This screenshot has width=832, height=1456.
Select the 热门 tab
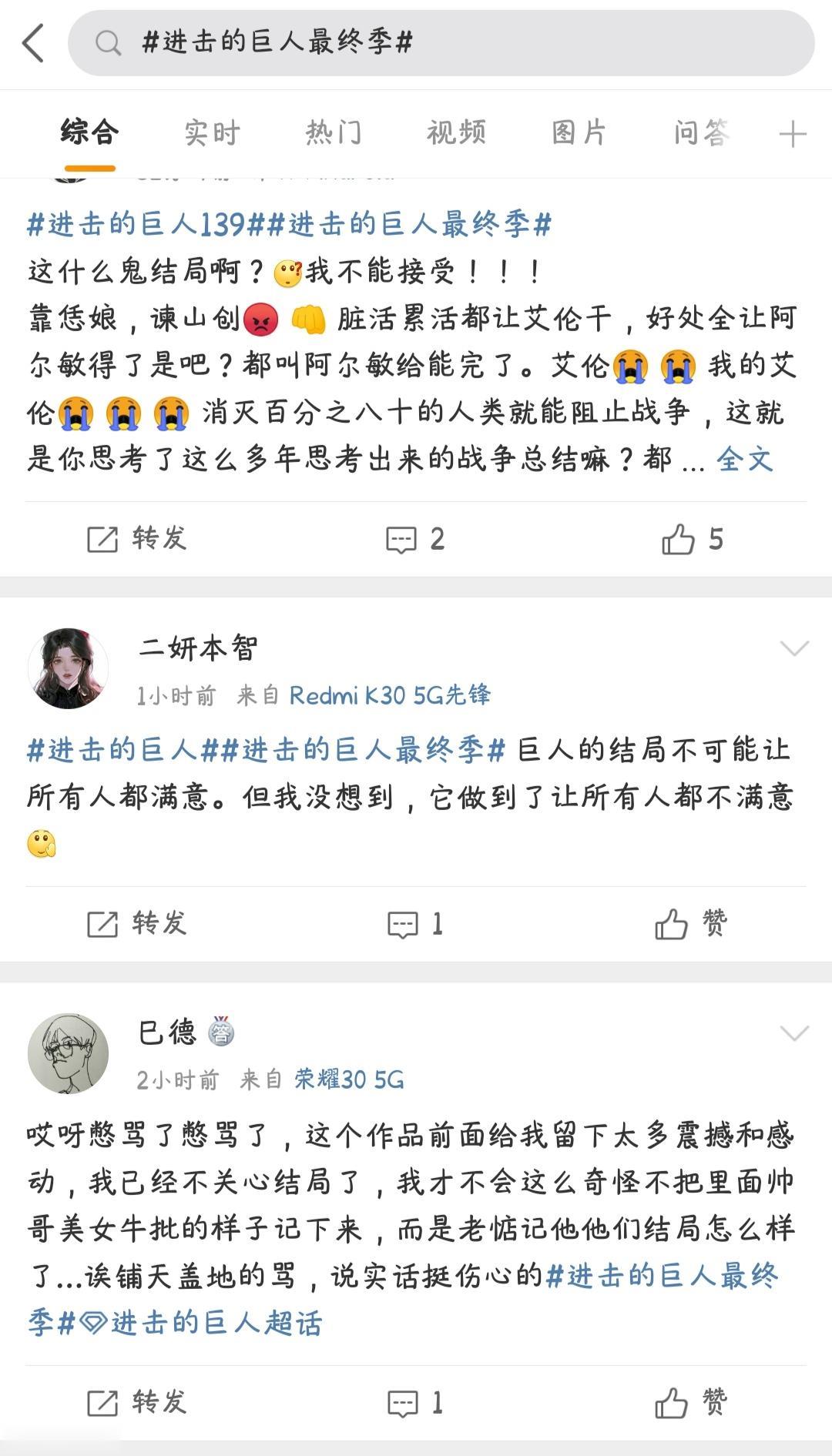(x=332, y=131)
